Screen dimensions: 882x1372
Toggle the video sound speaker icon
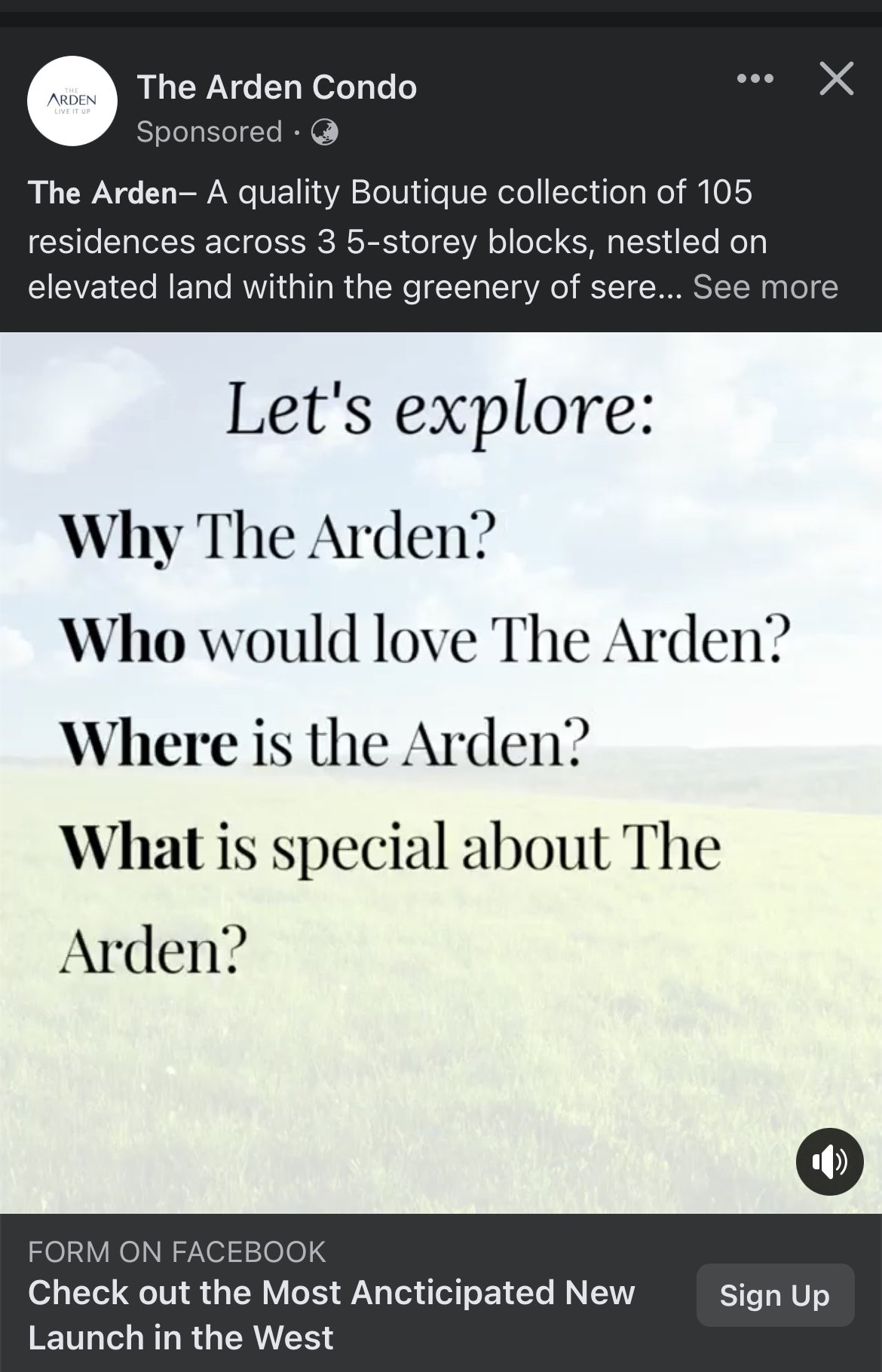pos(829,1161)
